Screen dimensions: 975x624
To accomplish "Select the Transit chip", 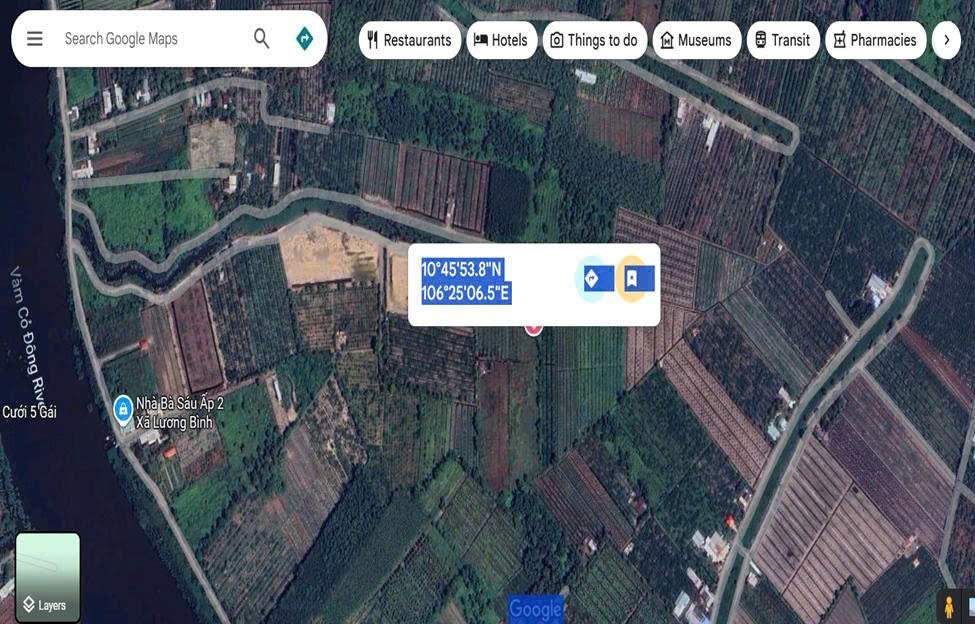I will (x=782, y=40).
